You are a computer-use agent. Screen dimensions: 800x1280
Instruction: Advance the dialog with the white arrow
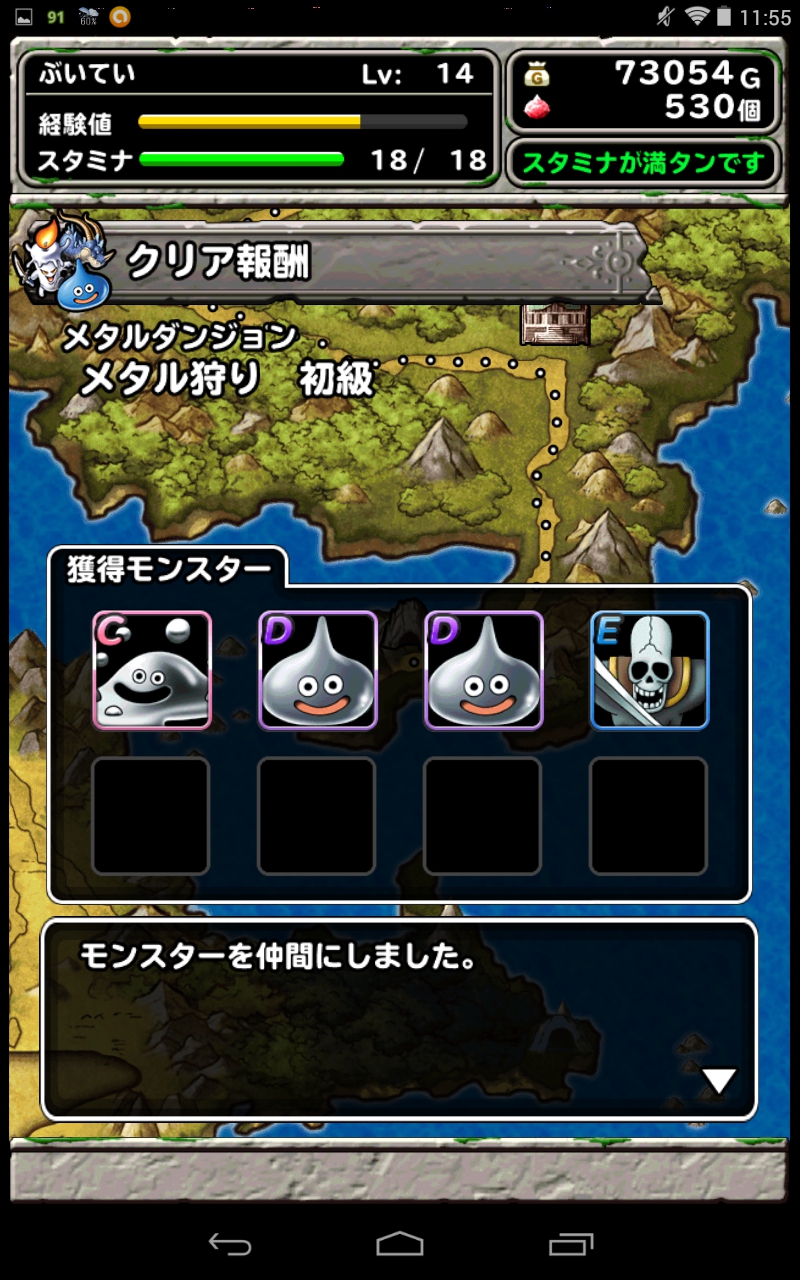tap(718, 1080)
